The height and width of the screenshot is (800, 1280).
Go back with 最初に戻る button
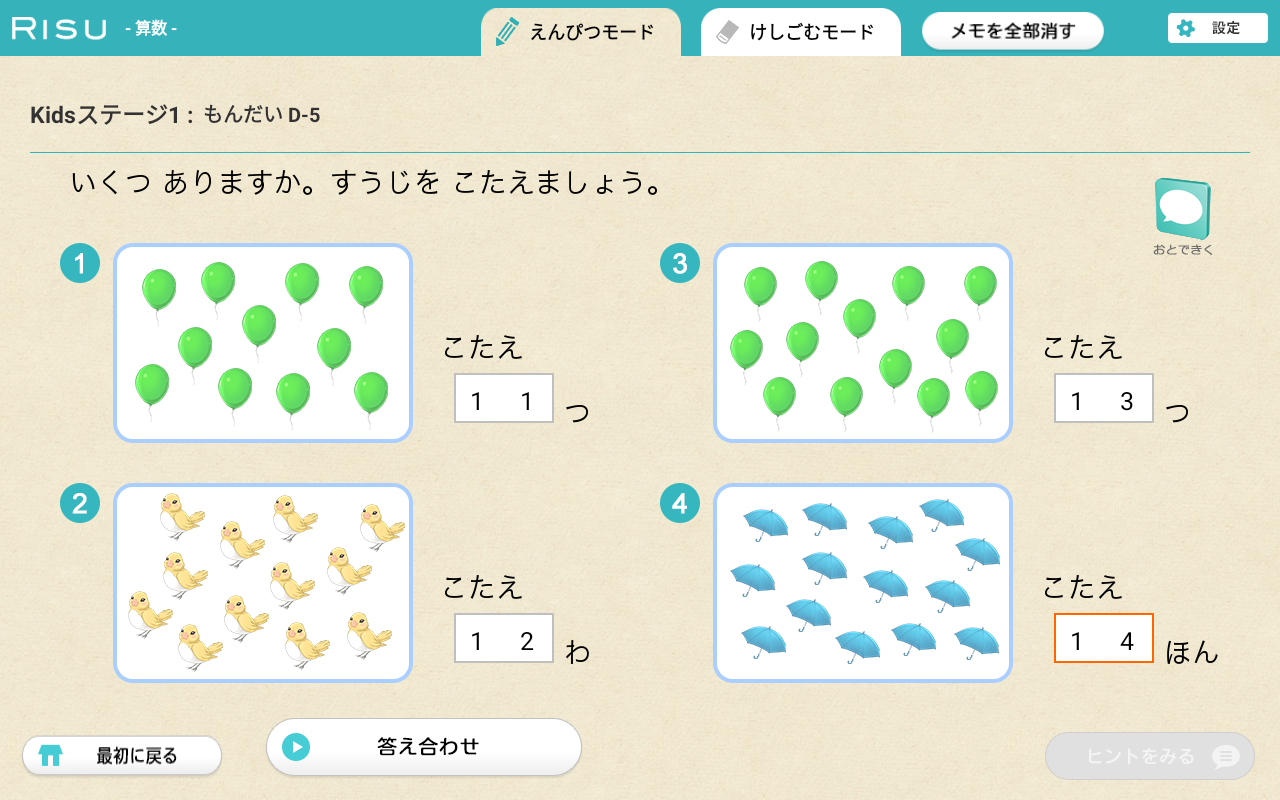tap(122, 756)
